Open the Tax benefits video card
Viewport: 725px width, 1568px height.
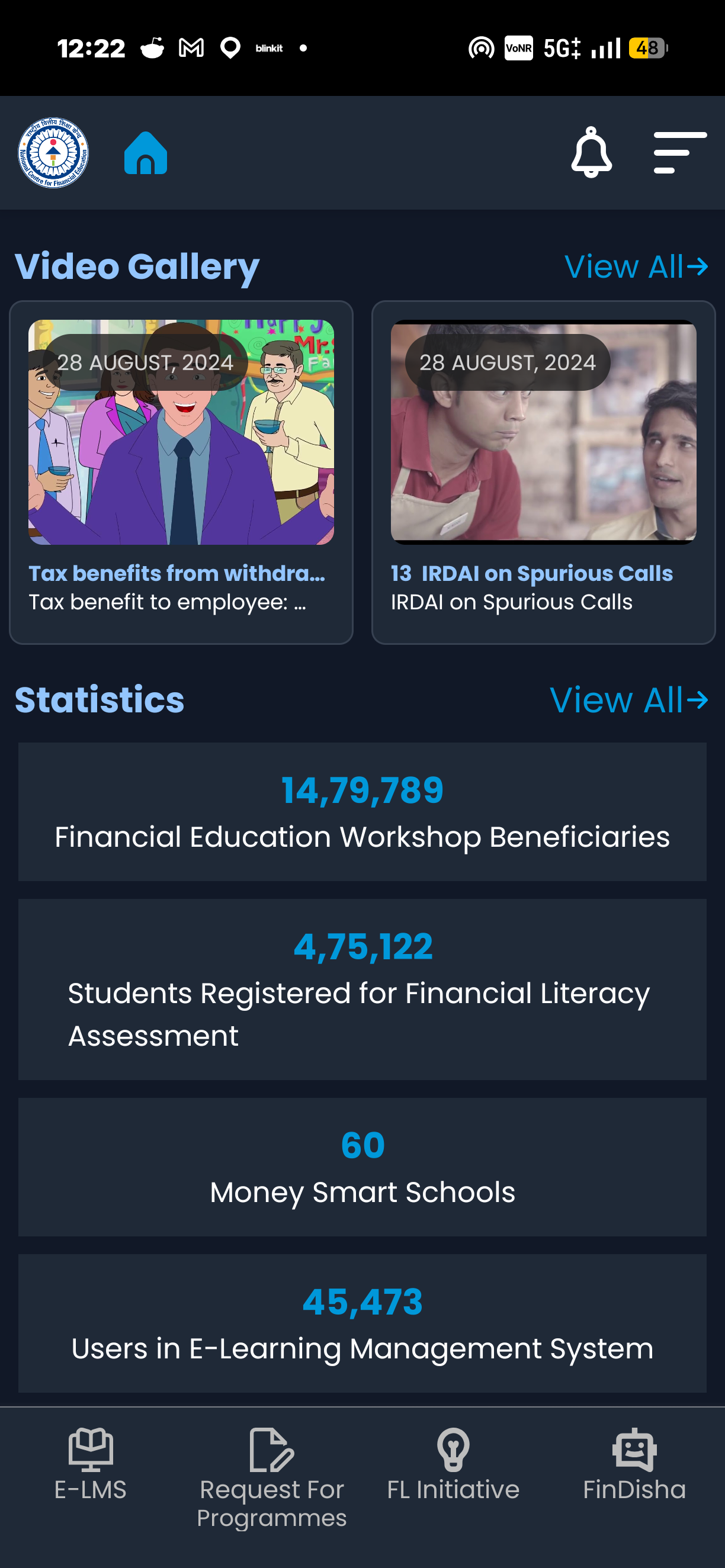tap(181, 473)
